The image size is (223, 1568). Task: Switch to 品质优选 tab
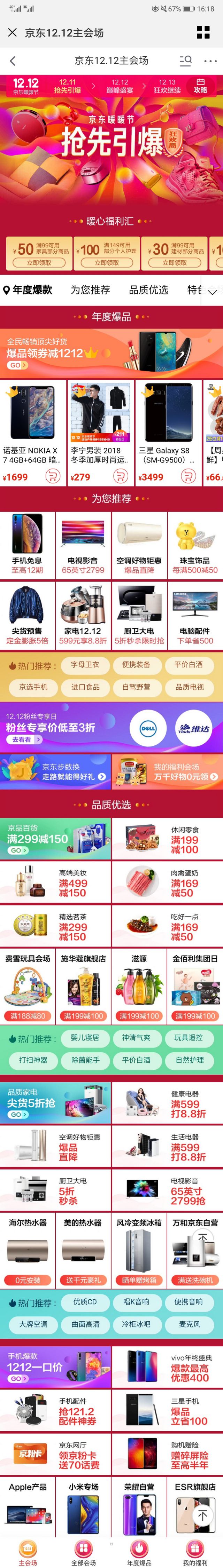tap(148, 290)
